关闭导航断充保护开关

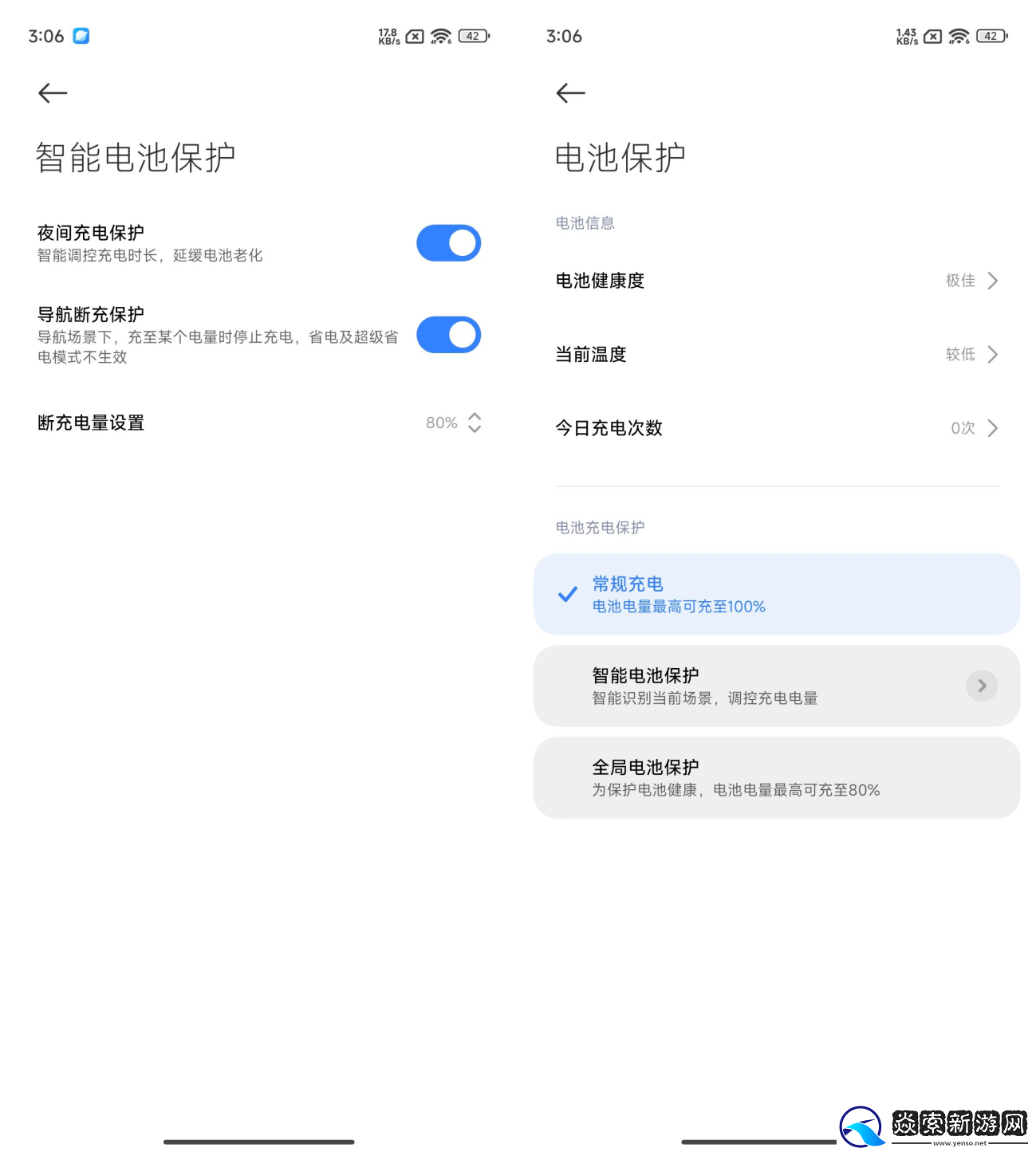[x=448, y=334]
